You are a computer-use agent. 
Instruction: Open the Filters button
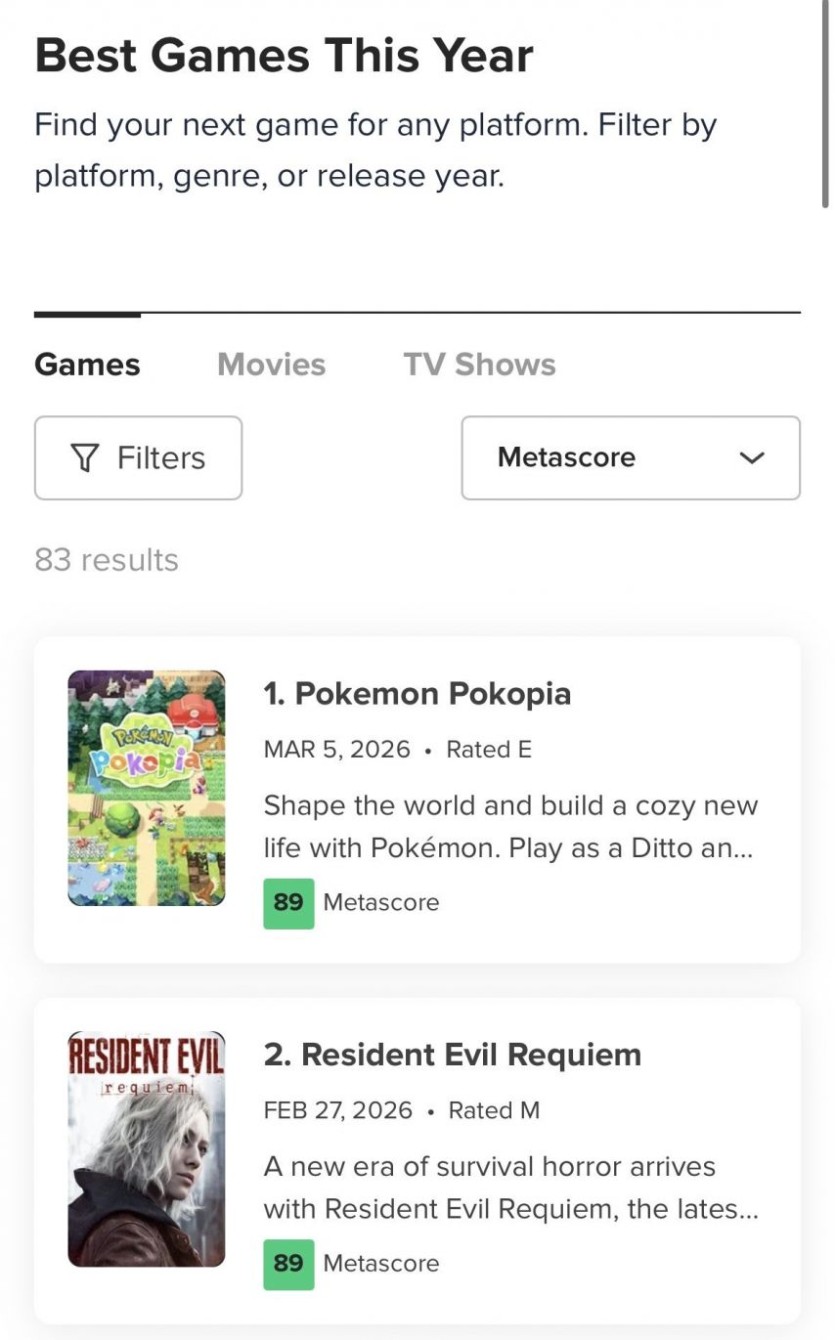coord(138,458)
